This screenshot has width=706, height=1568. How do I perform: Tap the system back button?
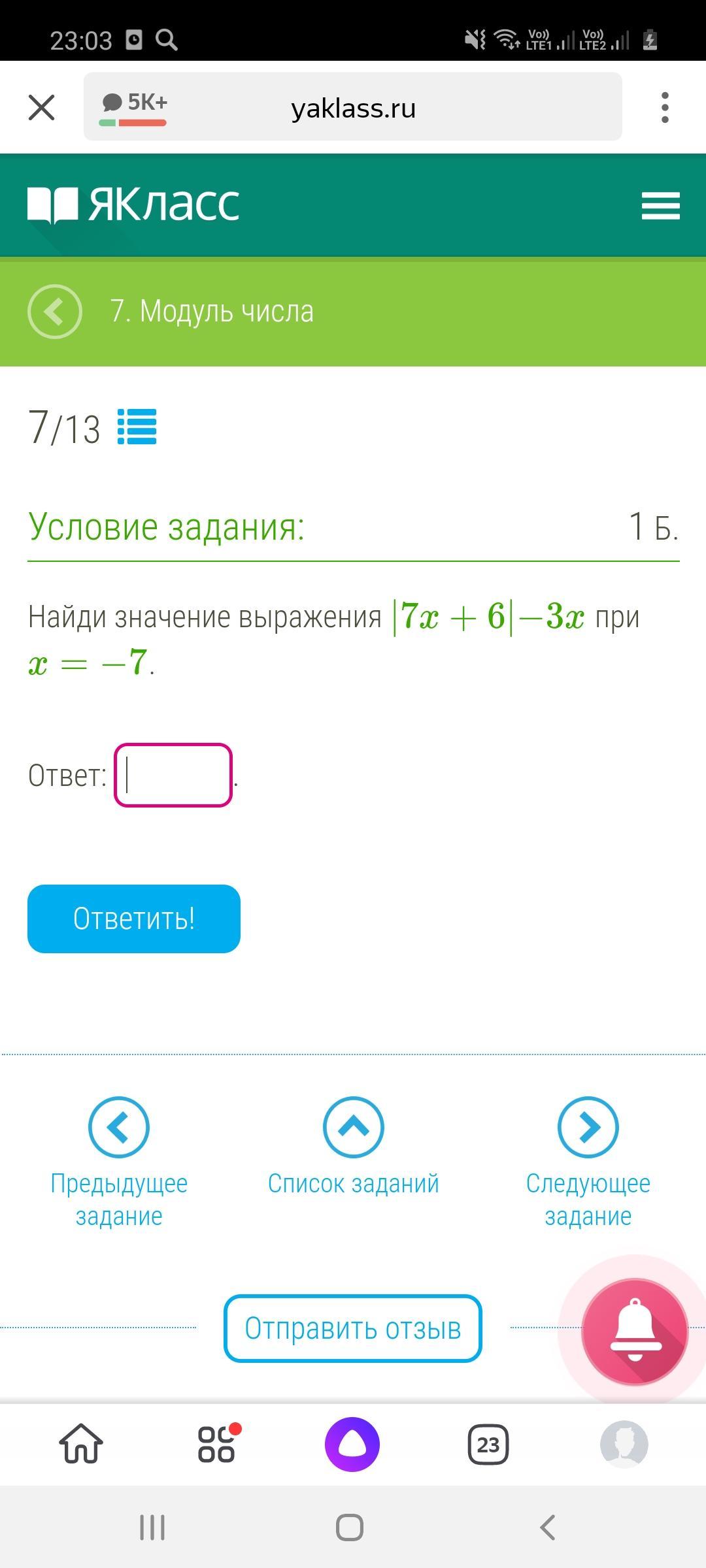548,1527
